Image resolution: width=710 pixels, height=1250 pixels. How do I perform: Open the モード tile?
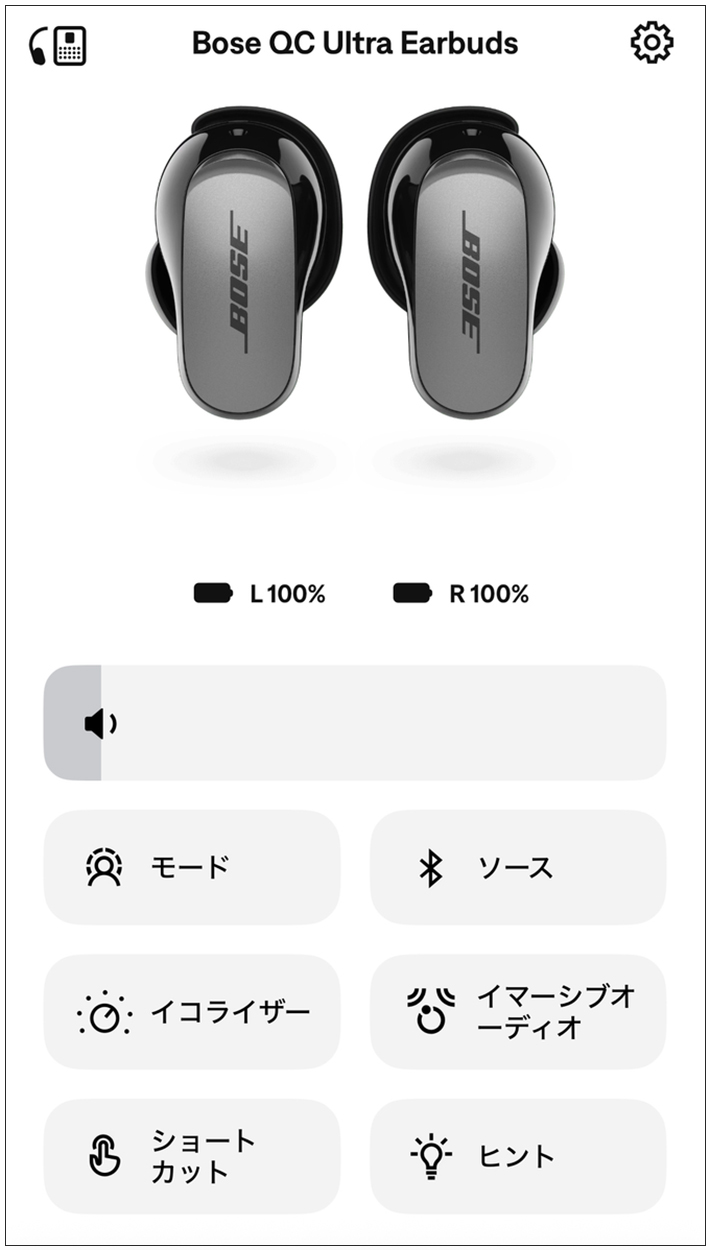[x=192, y=867]
